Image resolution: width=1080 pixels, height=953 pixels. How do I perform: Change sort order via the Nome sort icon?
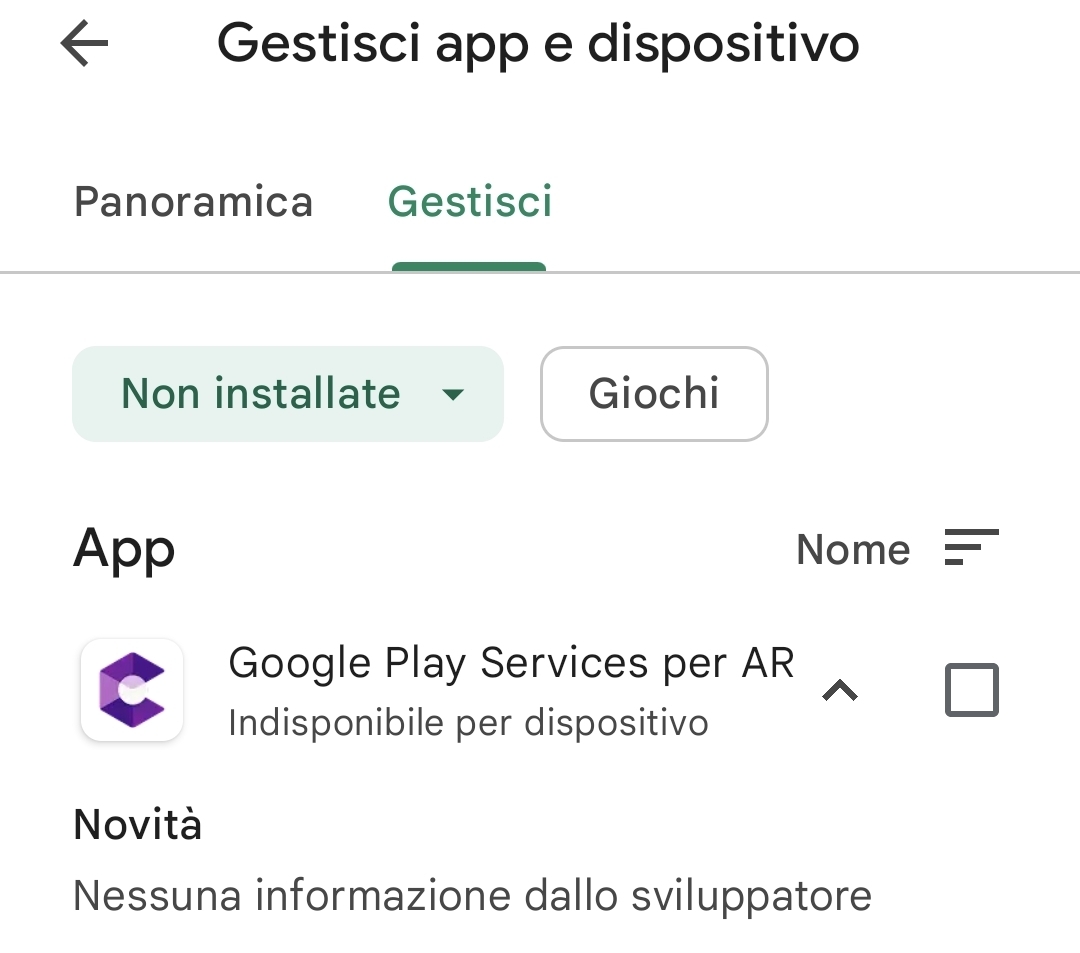coord(971,548)
